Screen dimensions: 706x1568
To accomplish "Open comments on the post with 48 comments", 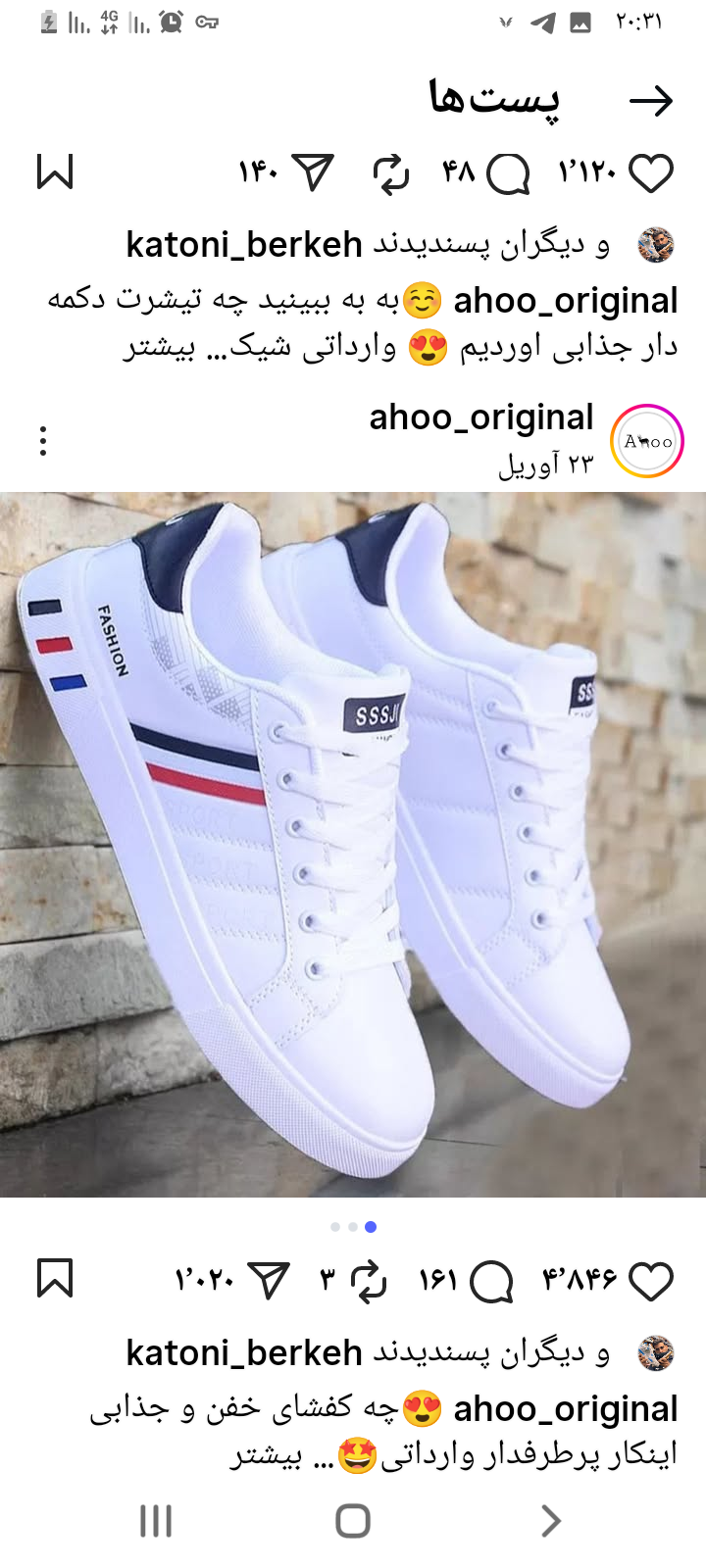I will (x=508, y=173).
